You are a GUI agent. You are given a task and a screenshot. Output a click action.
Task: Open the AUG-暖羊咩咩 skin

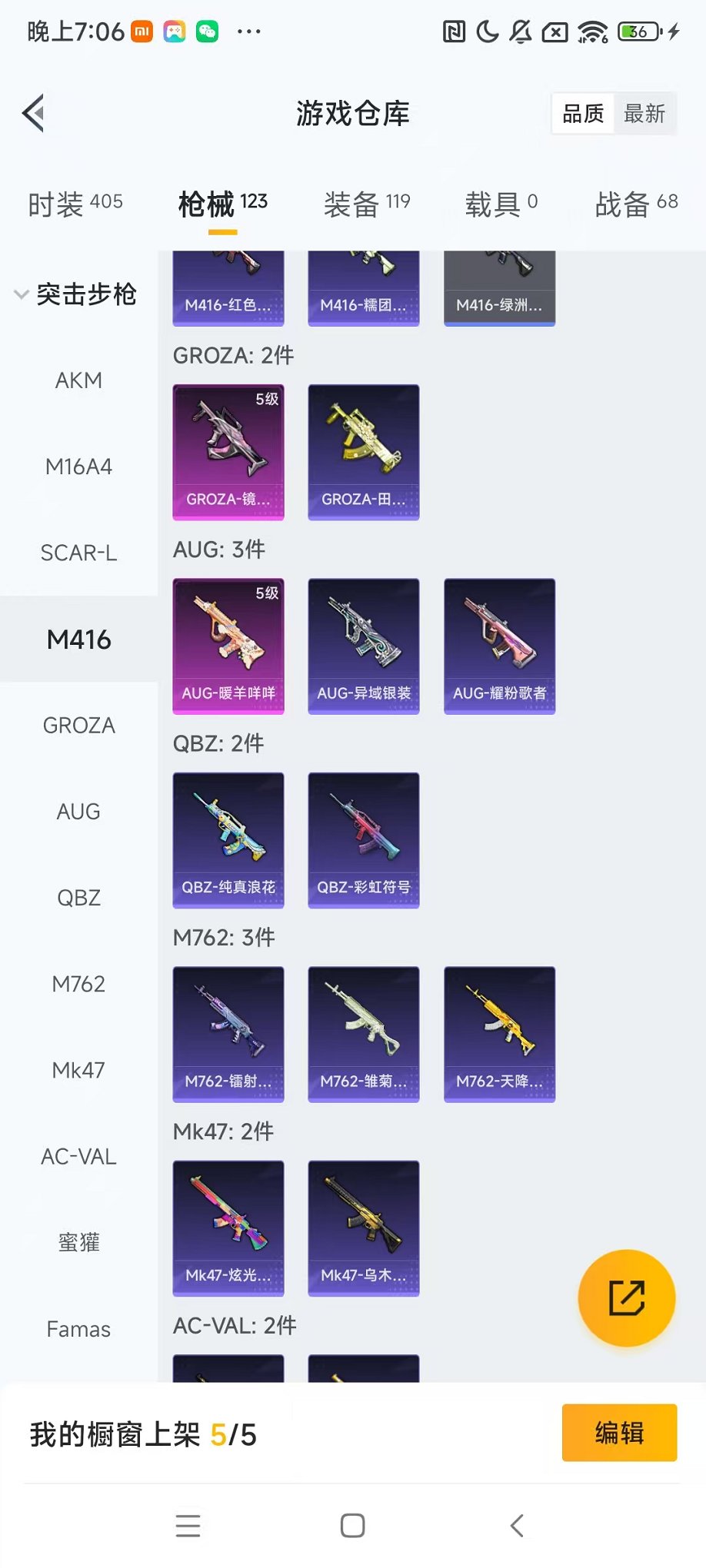pyautogui.click(x=228, y=646)
